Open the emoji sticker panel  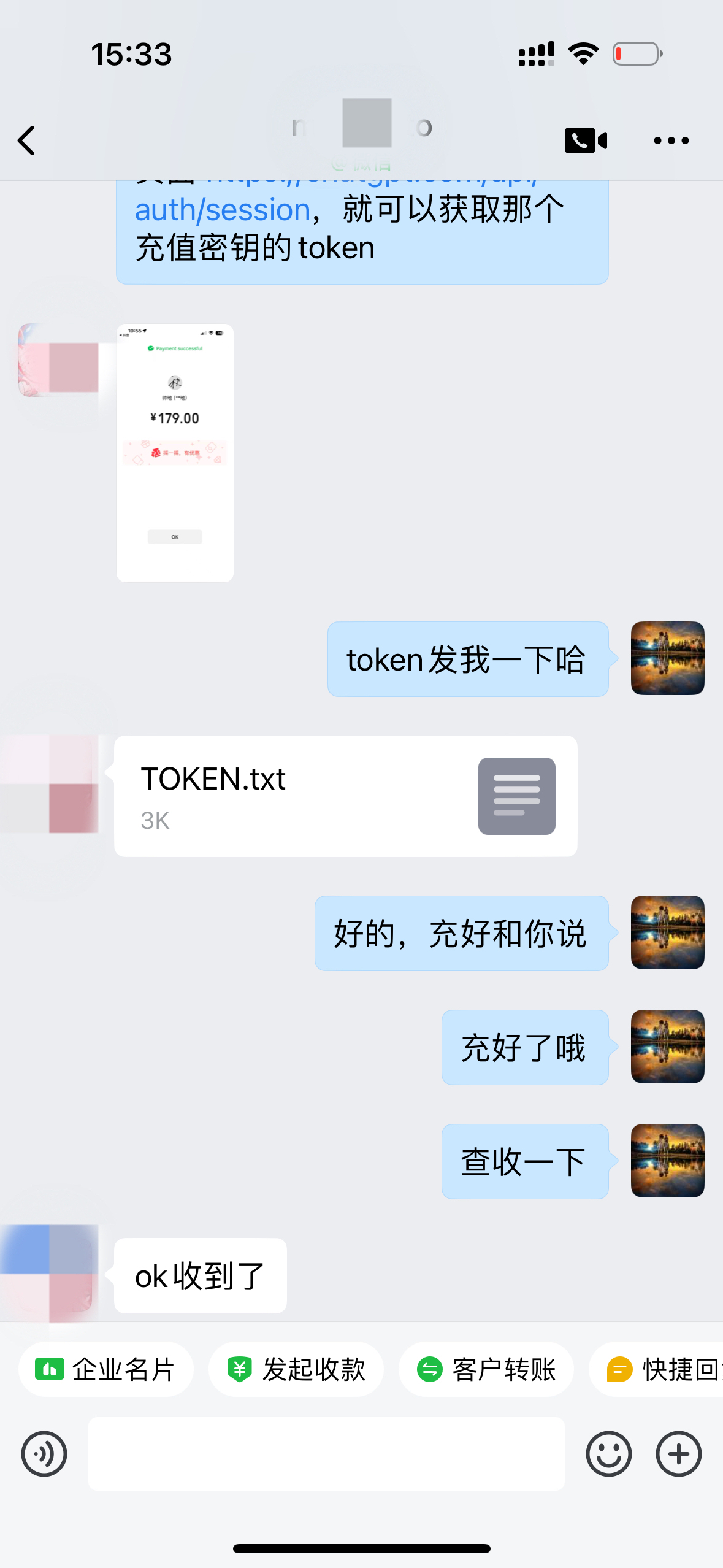pyautogui.click(x=608, y=1453)
